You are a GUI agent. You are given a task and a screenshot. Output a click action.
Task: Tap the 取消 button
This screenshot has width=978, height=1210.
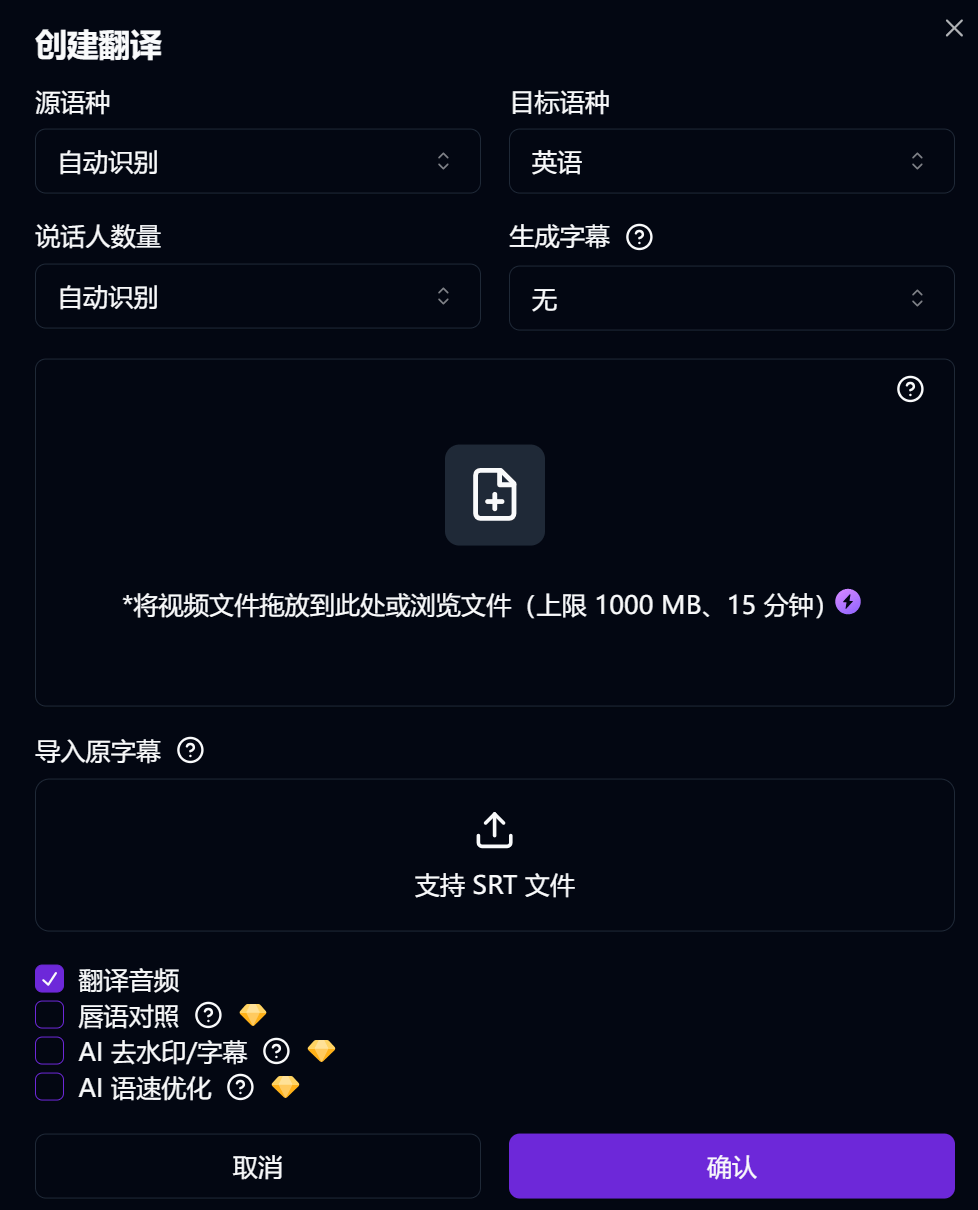click(257, 1166)
